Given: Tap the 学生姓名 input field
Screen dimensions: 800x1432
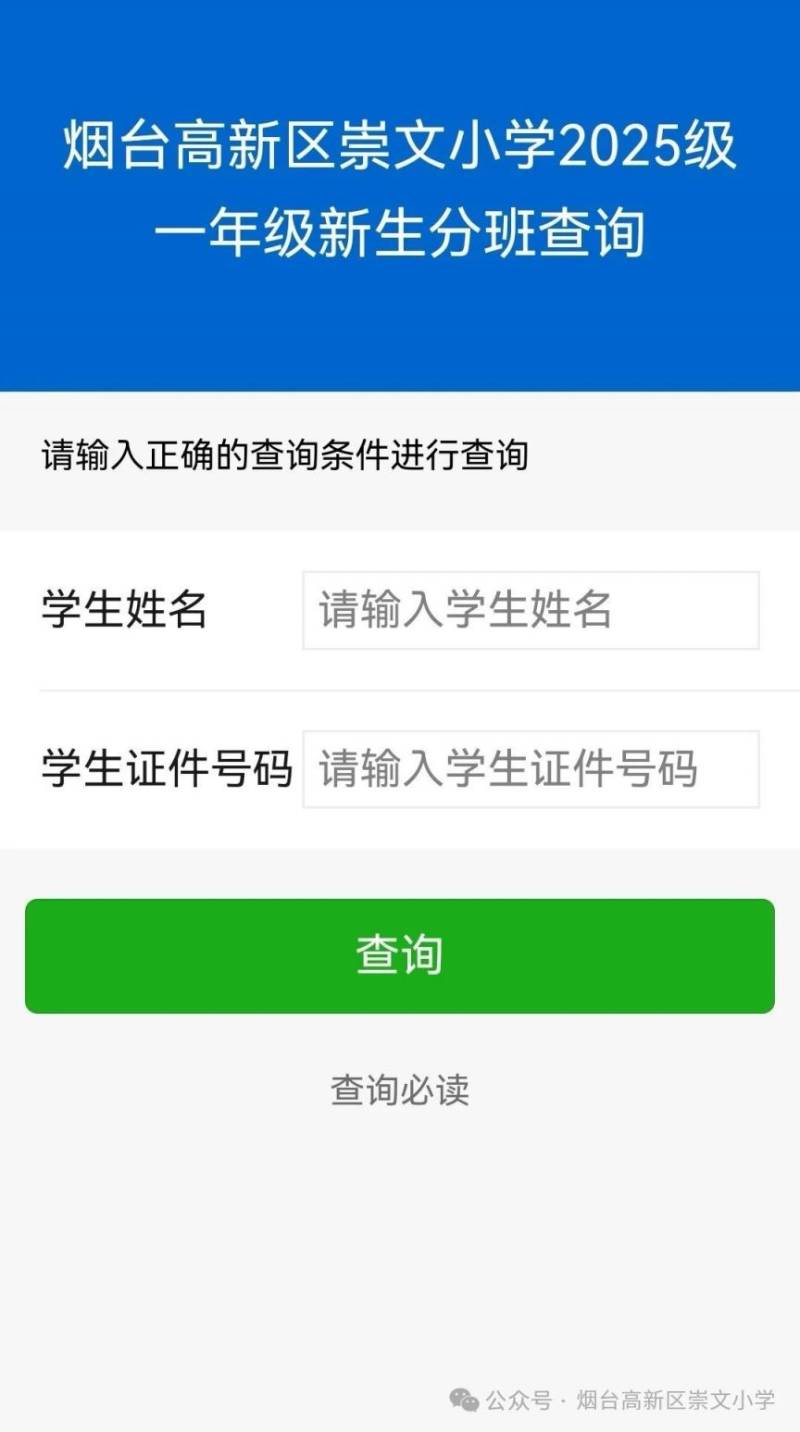Looking at the screenshot, I should pyautogui.click(x=530, y=610).
